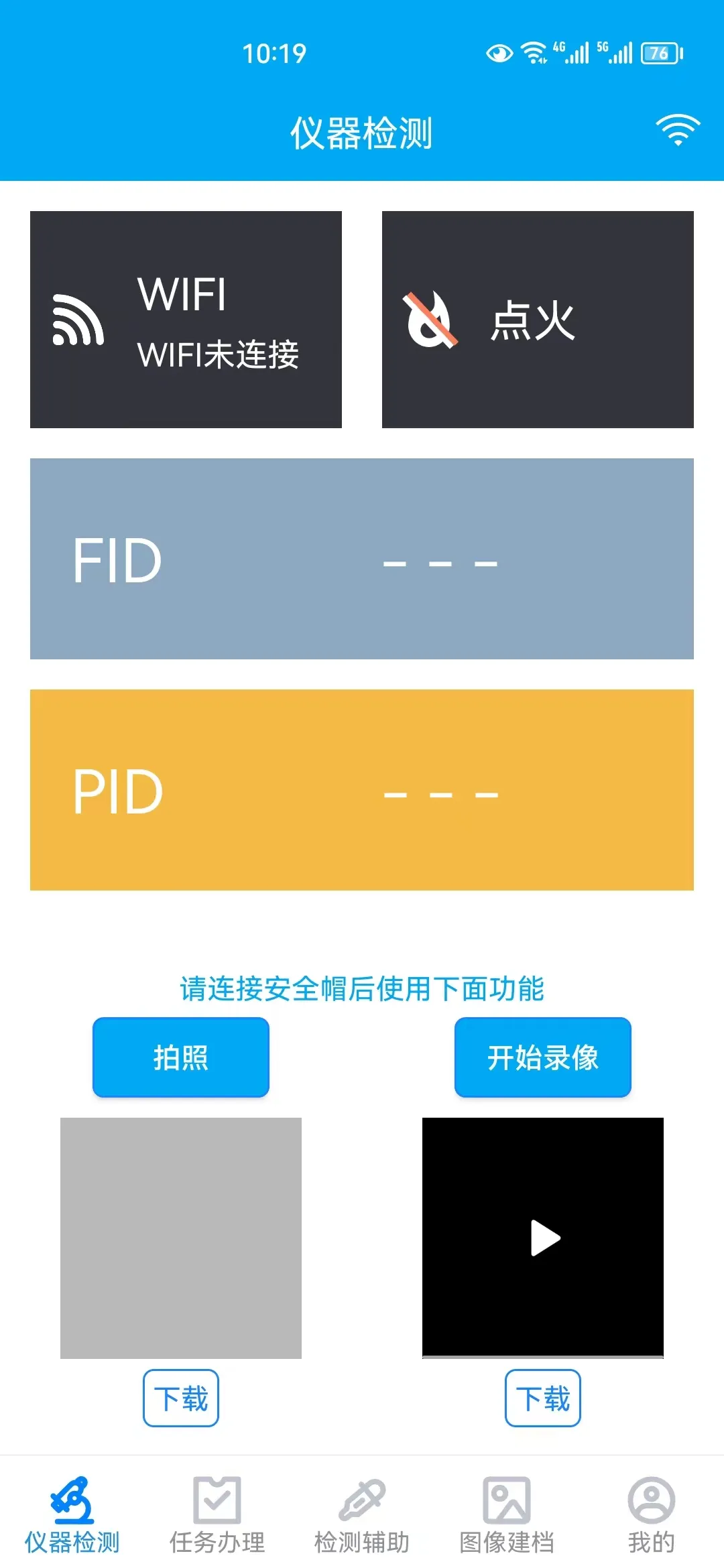Click 下载 below the video preview
The height and width of the screenshot is (1568, 724).
tap(543, 1398)
